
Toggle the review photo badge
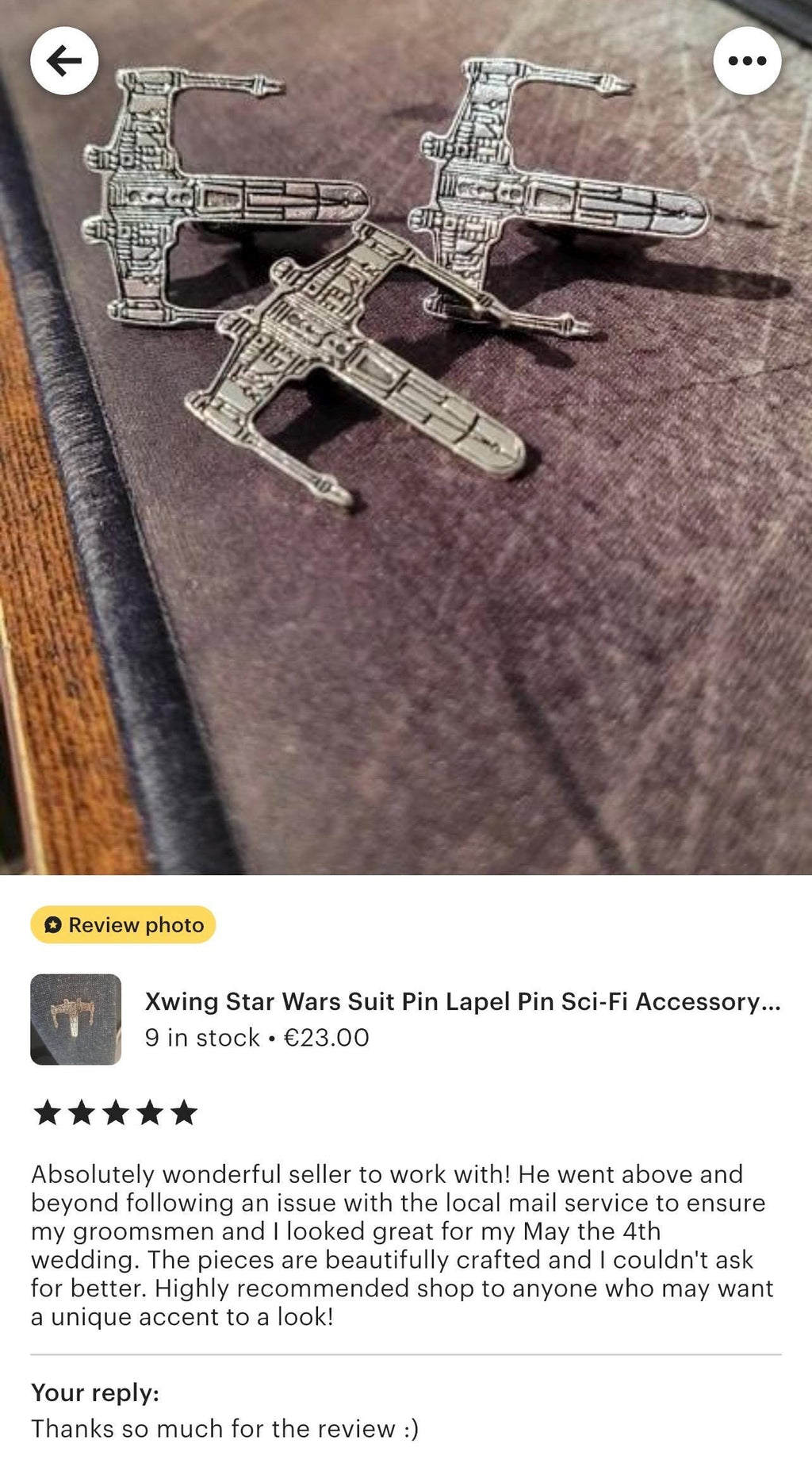click(121, 924)
